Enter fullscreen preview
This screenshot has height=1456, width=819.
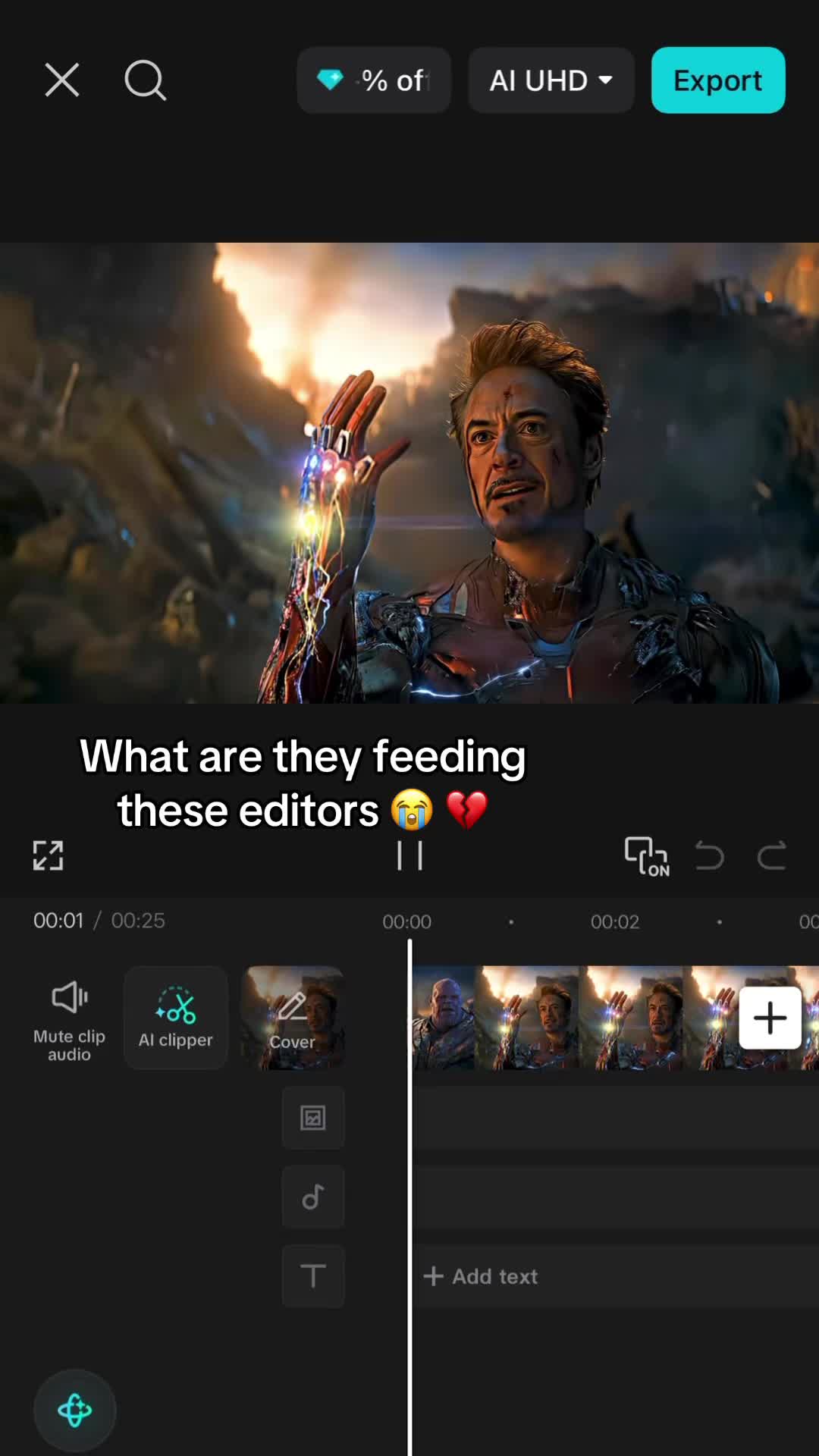tap(48, 855)
